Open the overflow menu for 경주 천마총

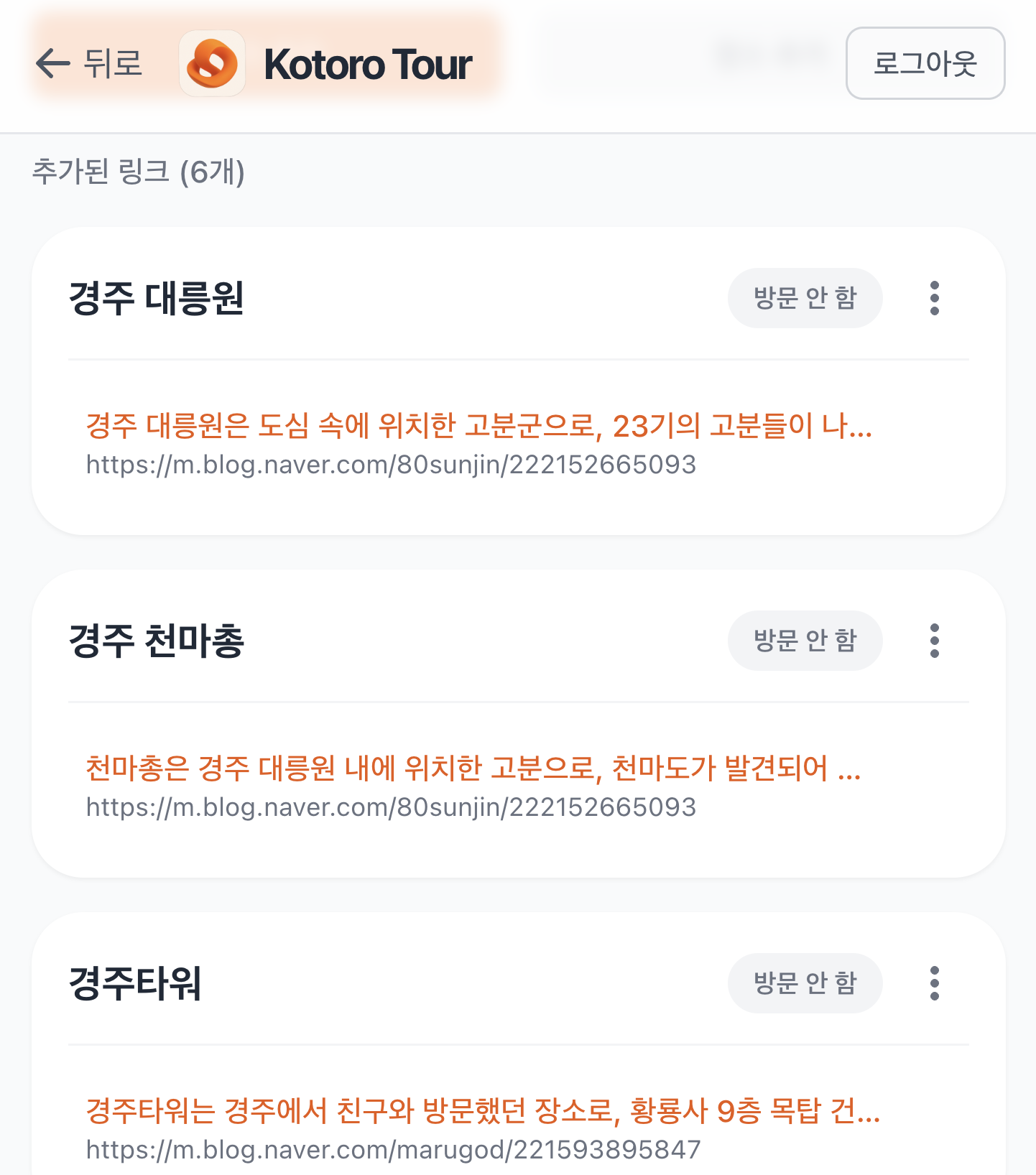(934, 641)
